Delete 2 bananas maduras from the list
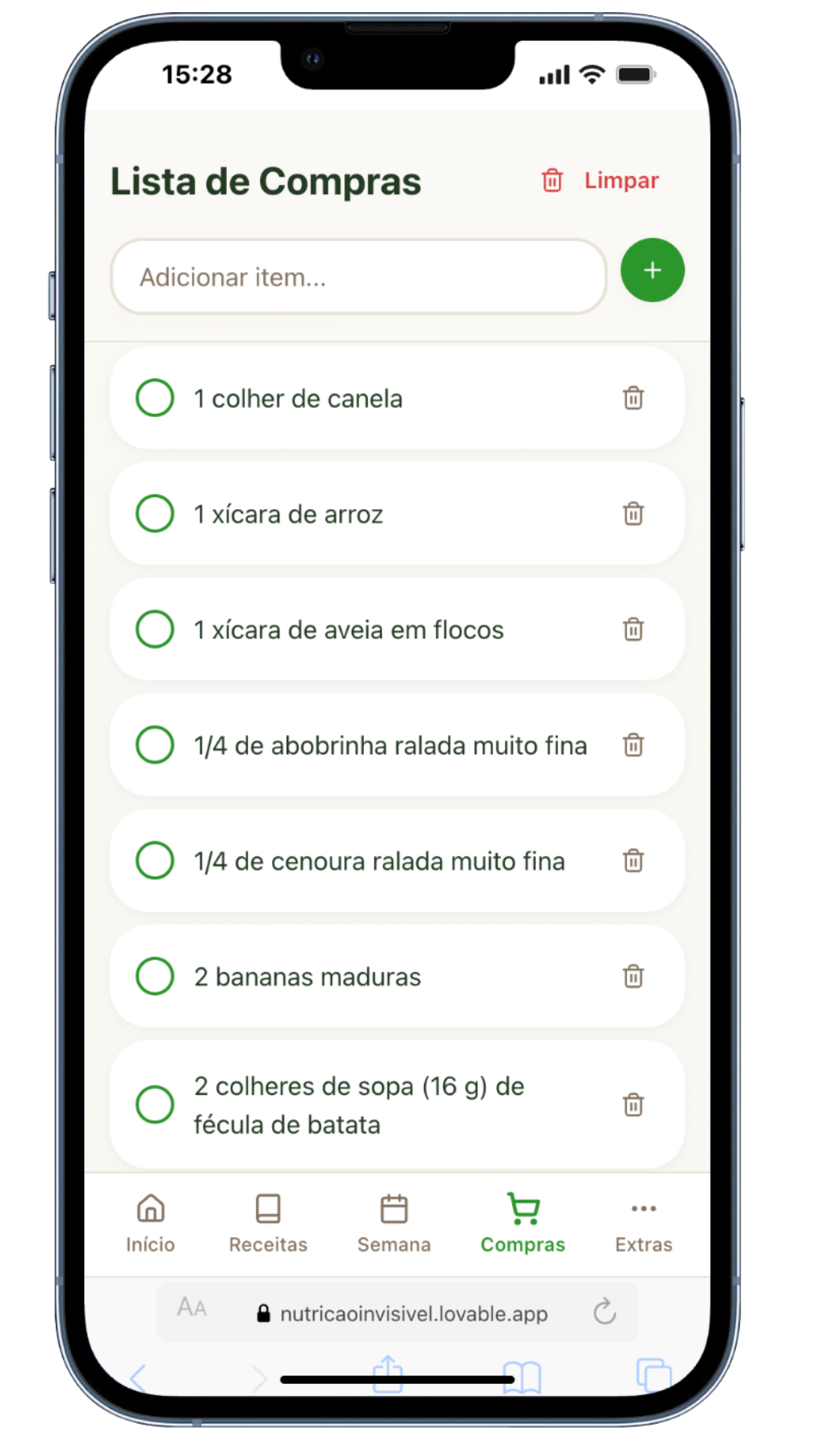 point(633,976)
